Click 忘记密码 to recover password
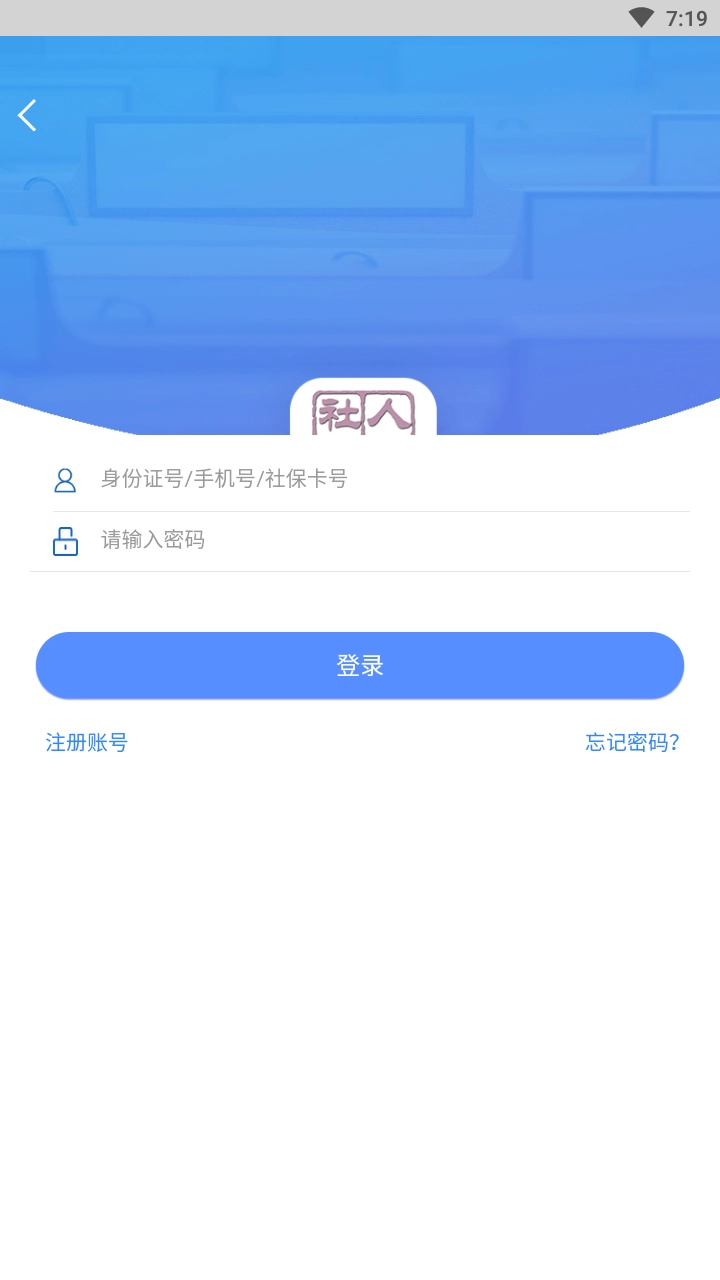Screen dimensions: 720x1280 (x=630, y=743)
